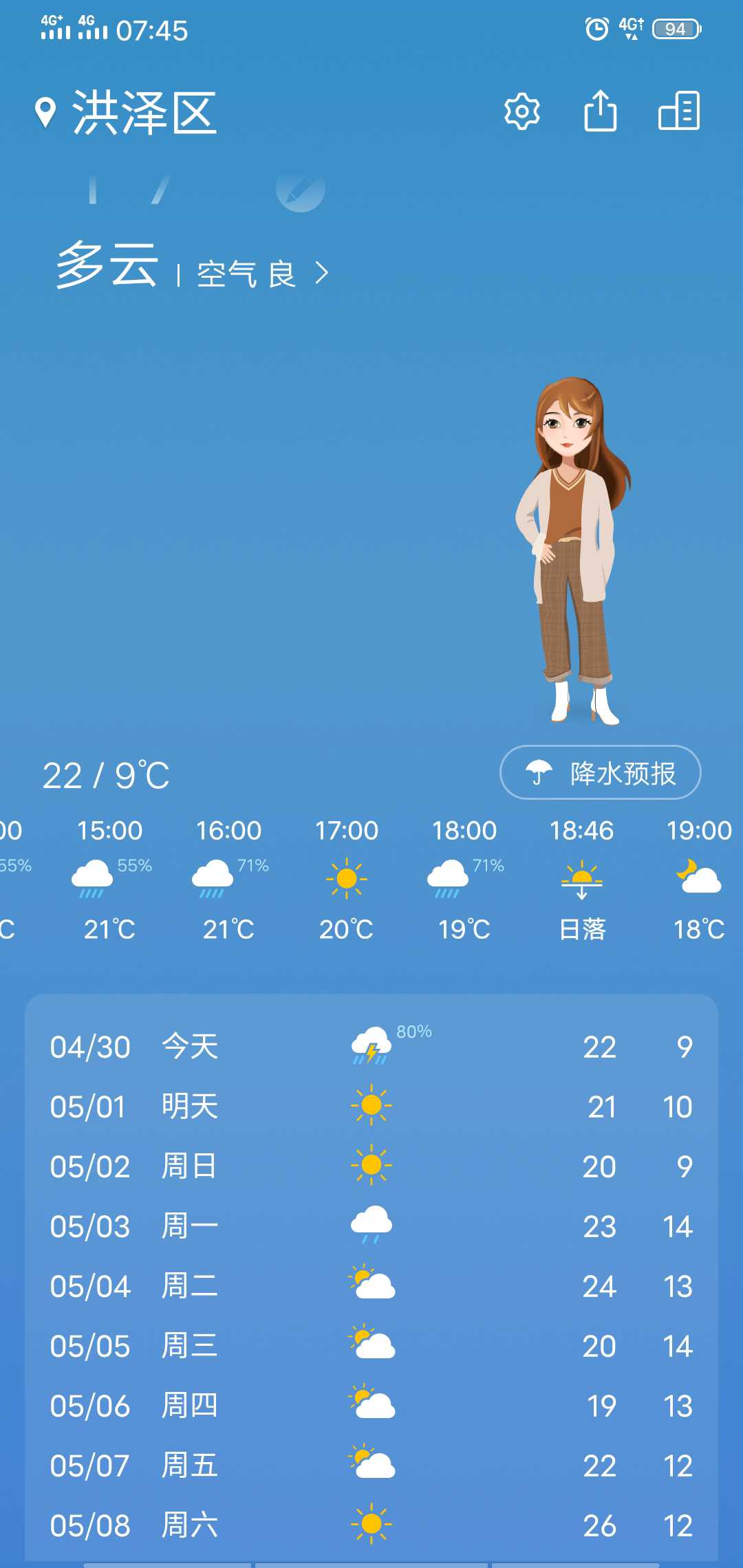The image size is (743, 1568).
Task: Open the 05/01 明天 forecast row
Action: coord(371,1107)
